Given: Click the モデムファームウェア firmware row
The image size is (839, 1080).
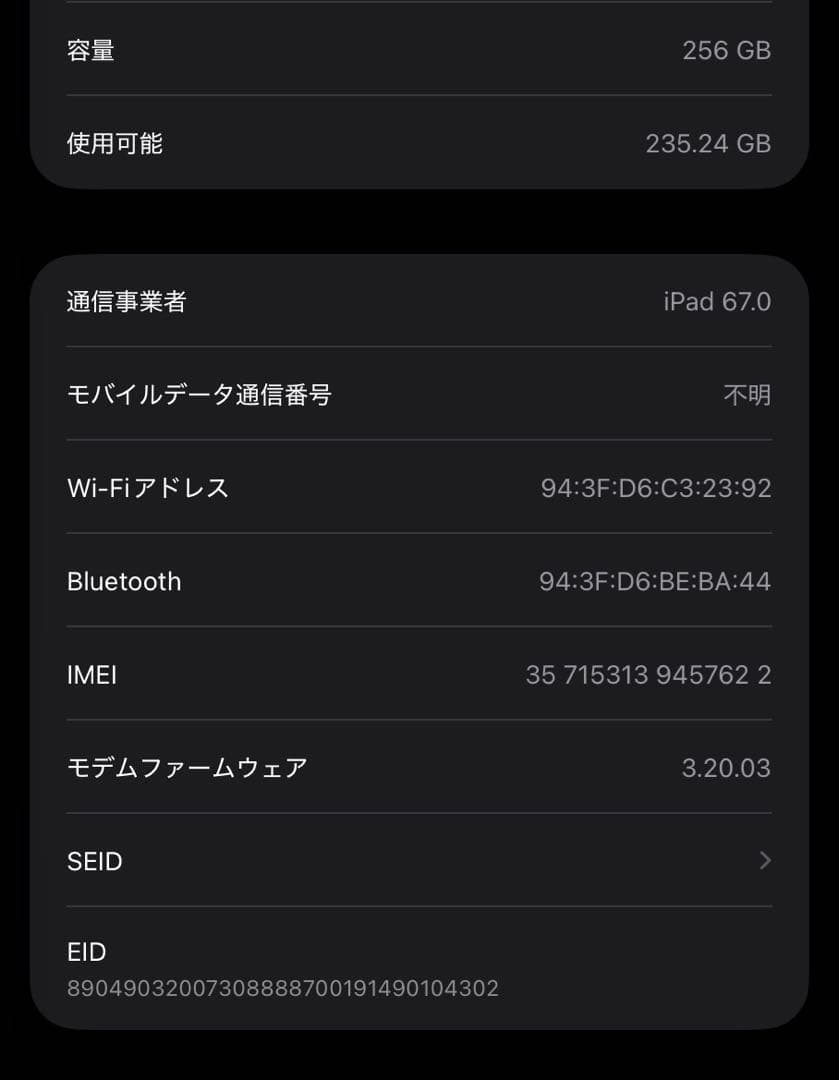Looking at the screenshot, I should coord(419,768).
